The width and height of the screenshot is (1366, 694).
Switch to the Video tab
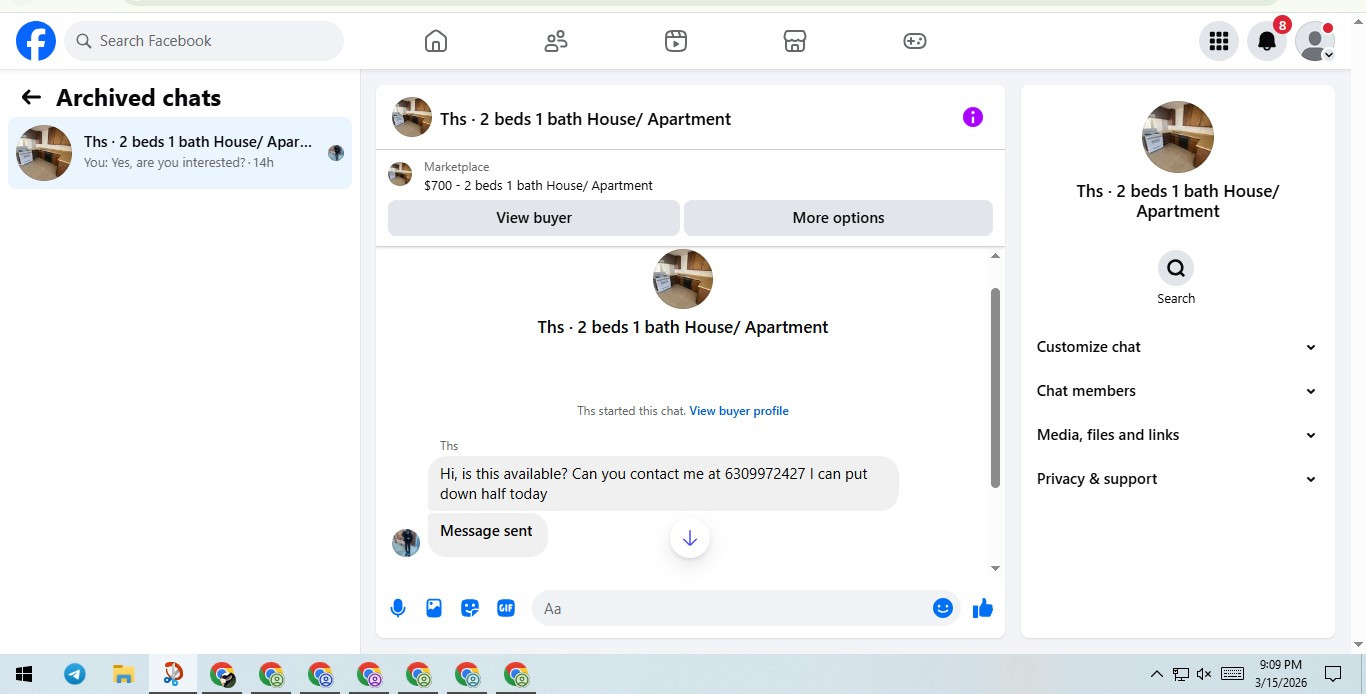[676, 41]
